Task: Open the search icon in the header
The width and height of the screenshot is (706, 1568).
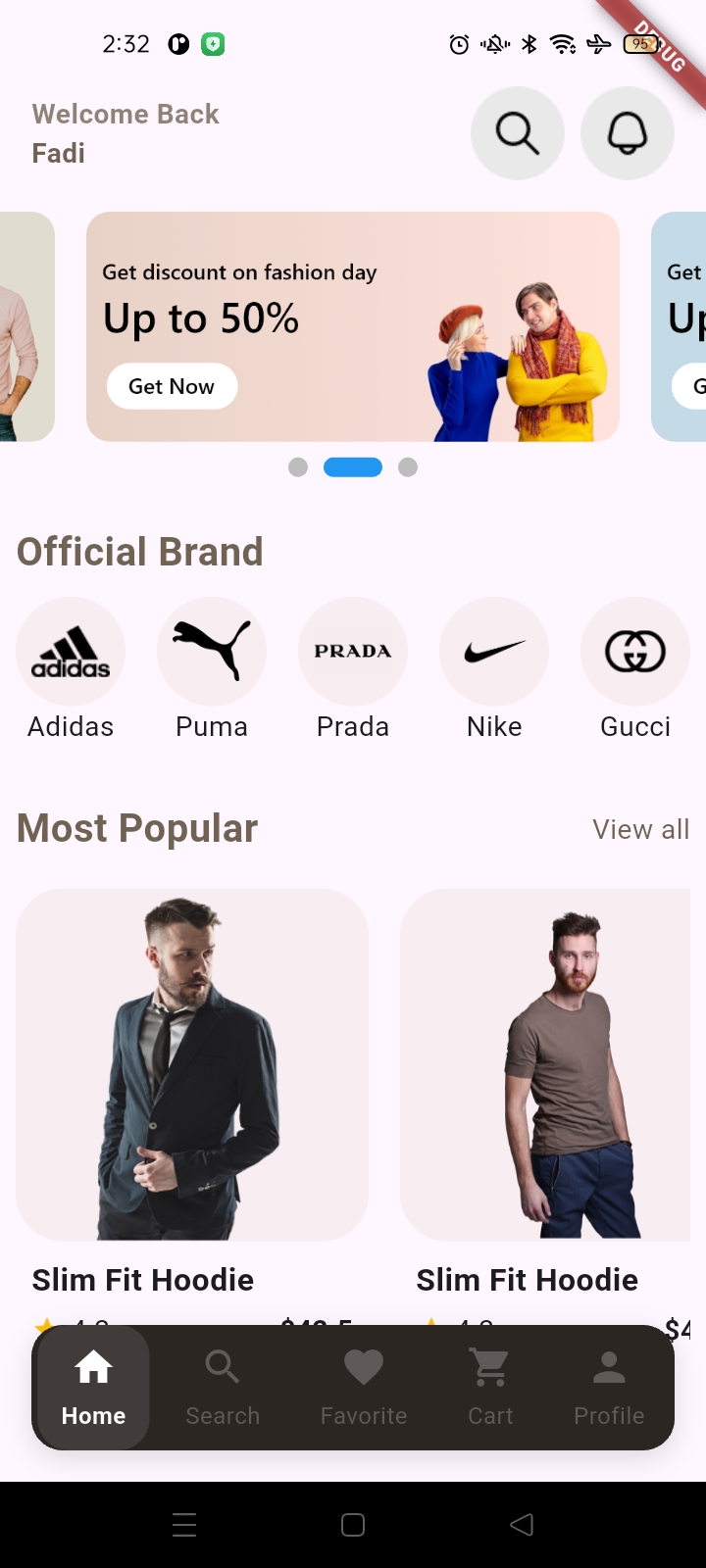Action: [517, 133]
